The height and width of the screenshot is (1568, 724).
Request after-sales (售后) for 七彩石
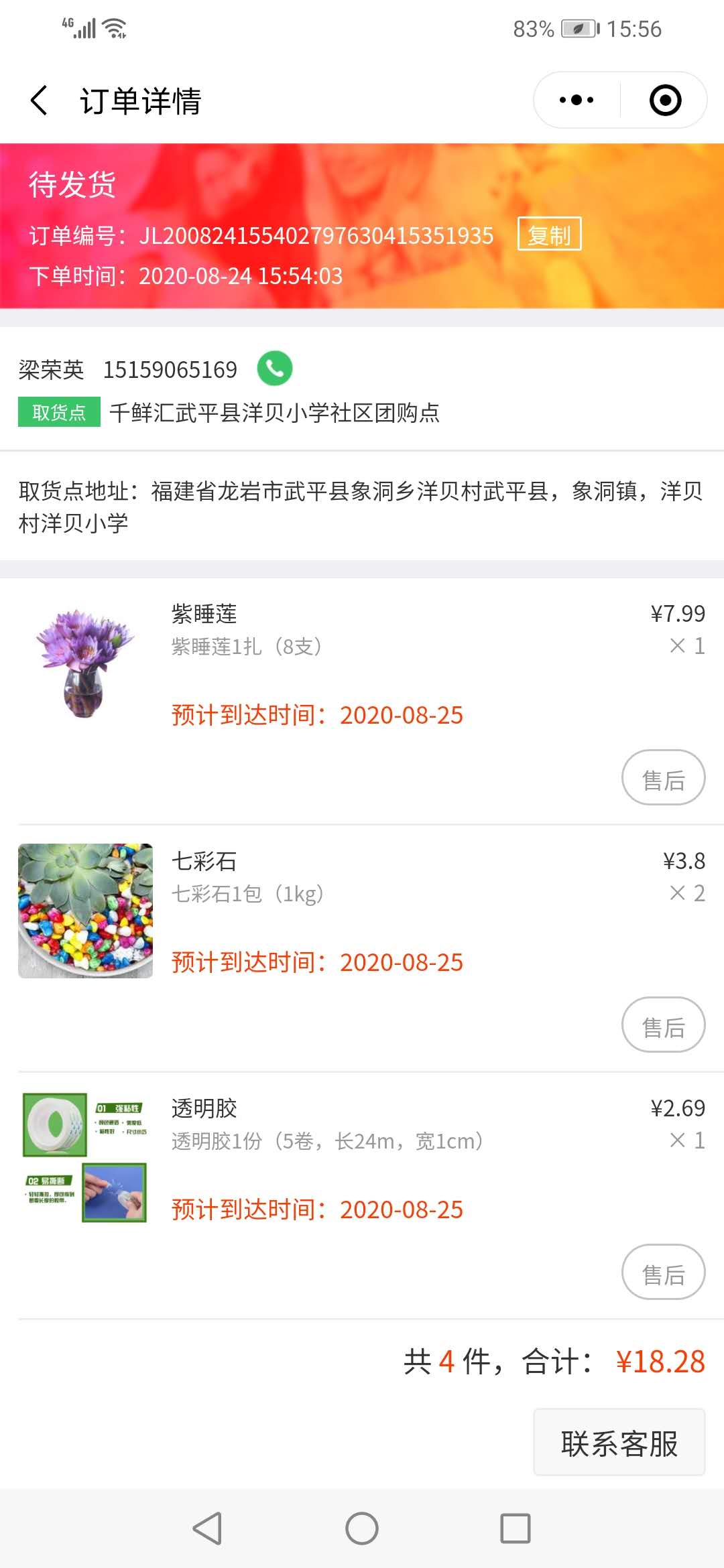(x=663, y=1025)
